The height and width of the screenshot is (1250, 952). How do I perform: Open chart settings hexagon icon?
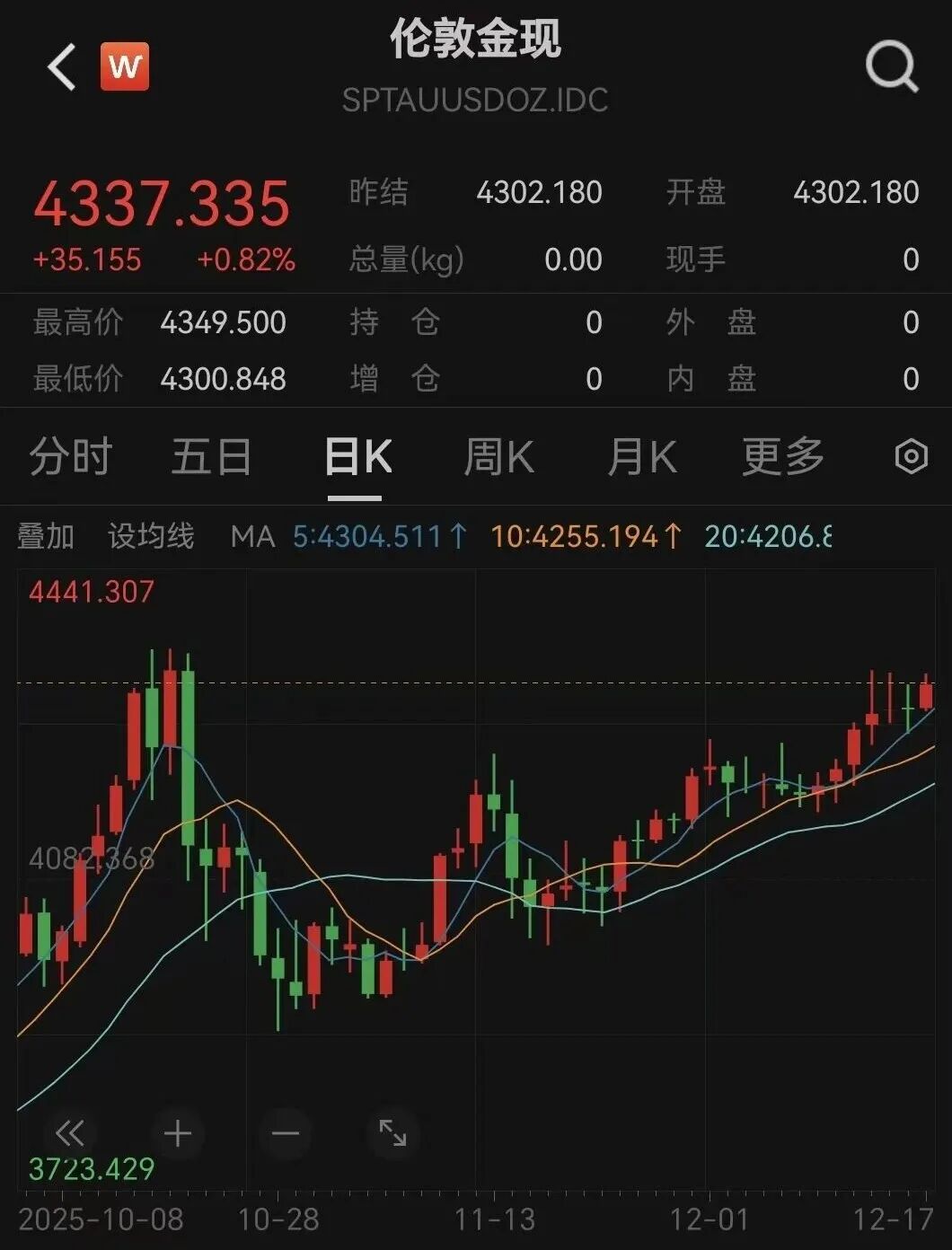911,457
